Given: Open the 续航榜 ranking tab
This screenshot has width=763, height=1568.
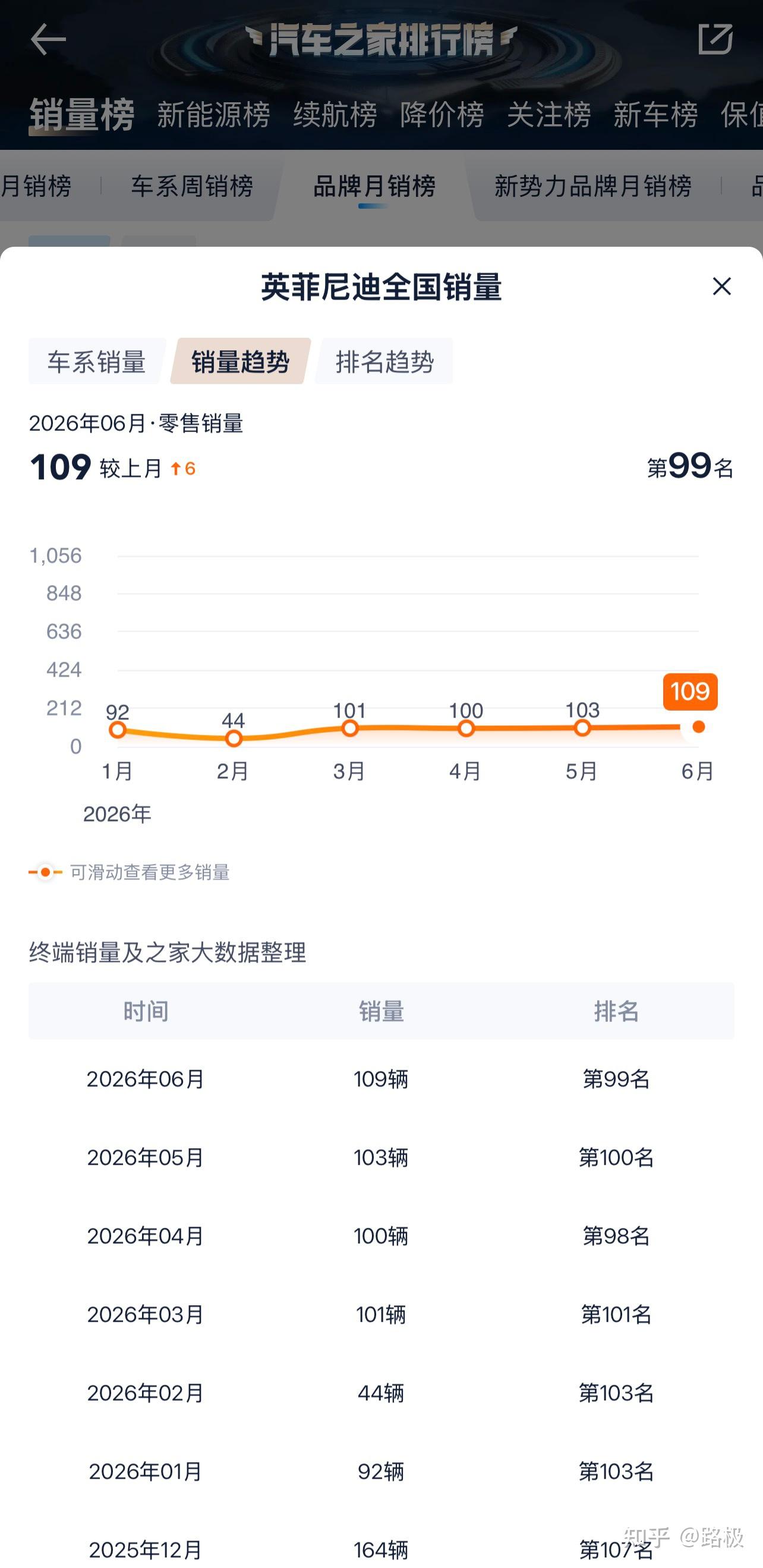Looking at the screenshot, I should tap(335, 114).
